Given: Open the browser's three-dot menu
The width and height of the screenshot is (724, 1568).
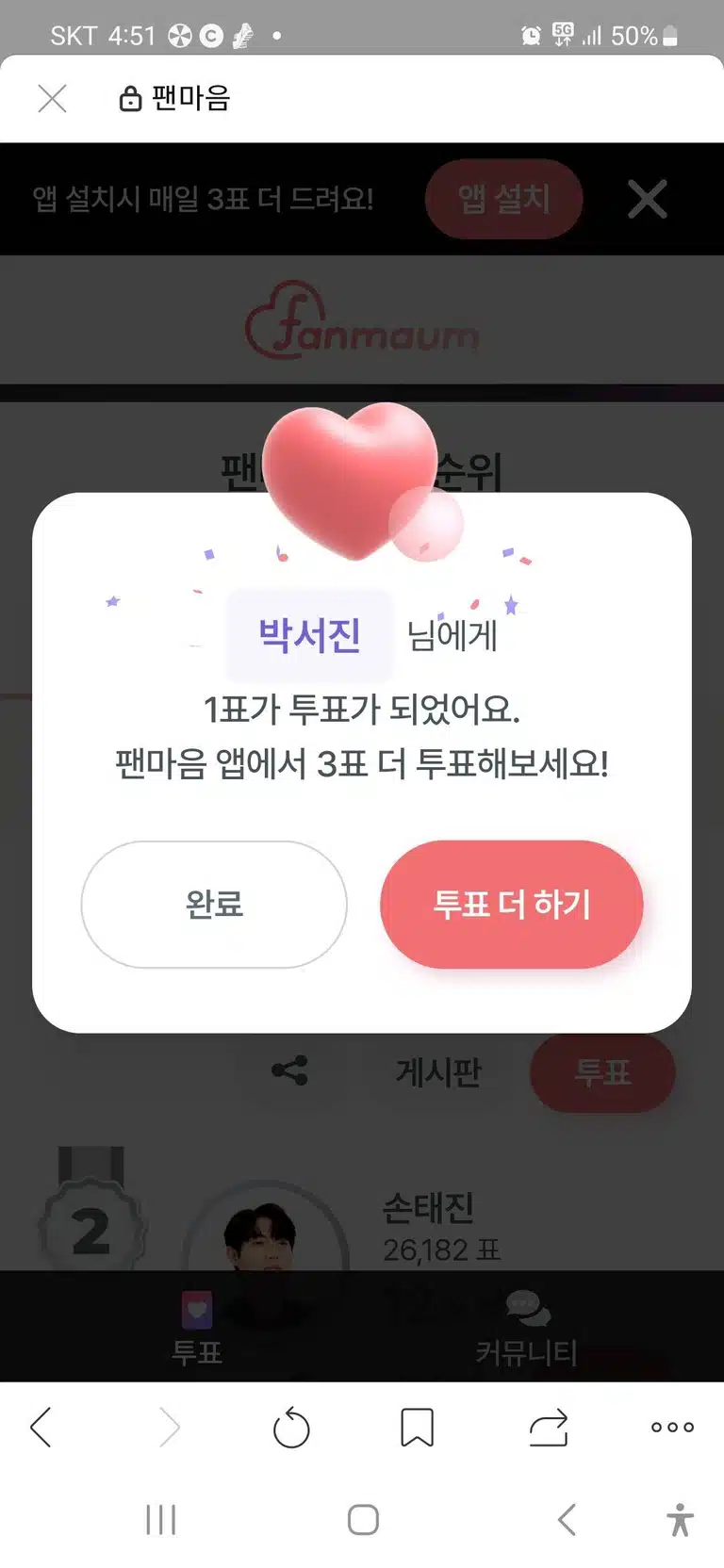Looking at the screenshot, I should [673, 1428].
